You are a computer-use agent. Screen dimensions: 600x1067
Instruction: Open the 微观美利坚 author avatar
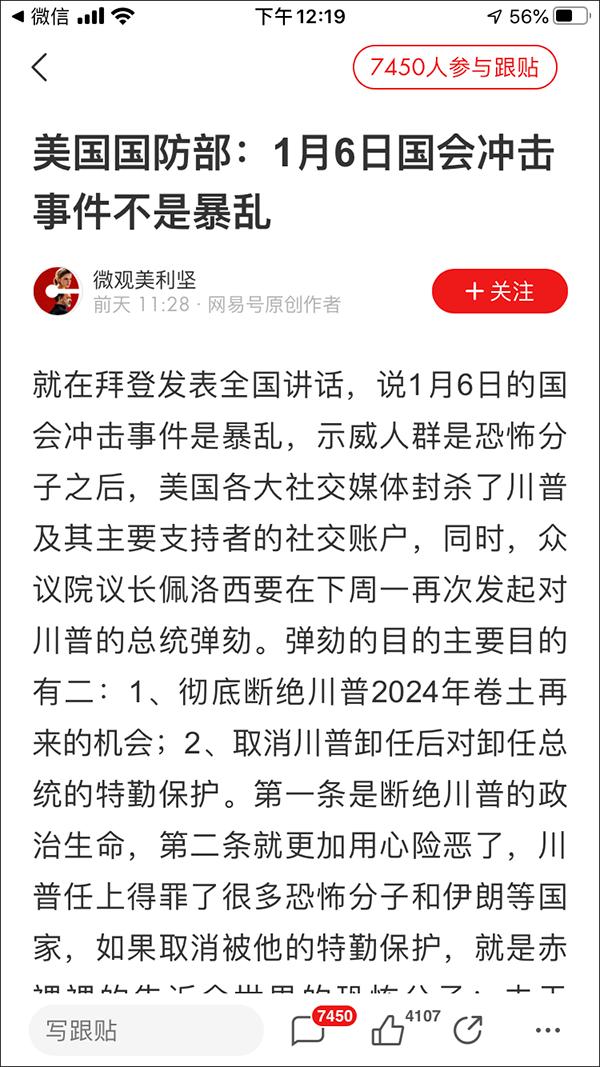pyautogui.click(x=56, y=291)
